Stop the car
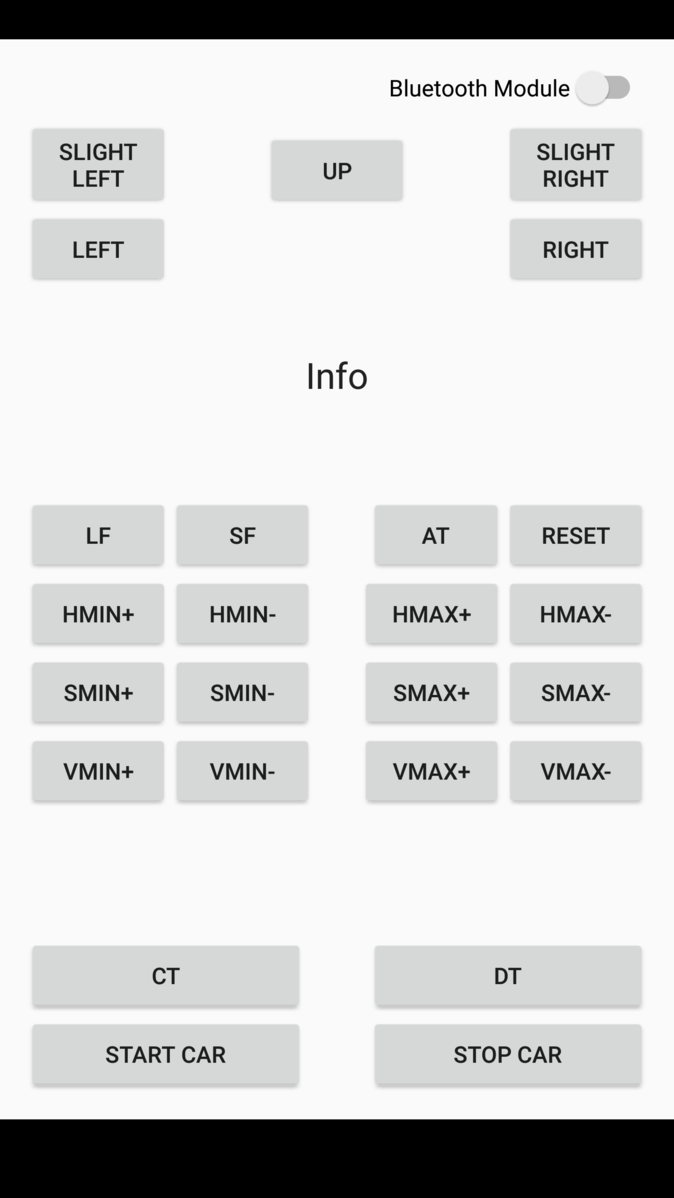The height and width of the screenshot is (1198, 674). coord(507,1054)
